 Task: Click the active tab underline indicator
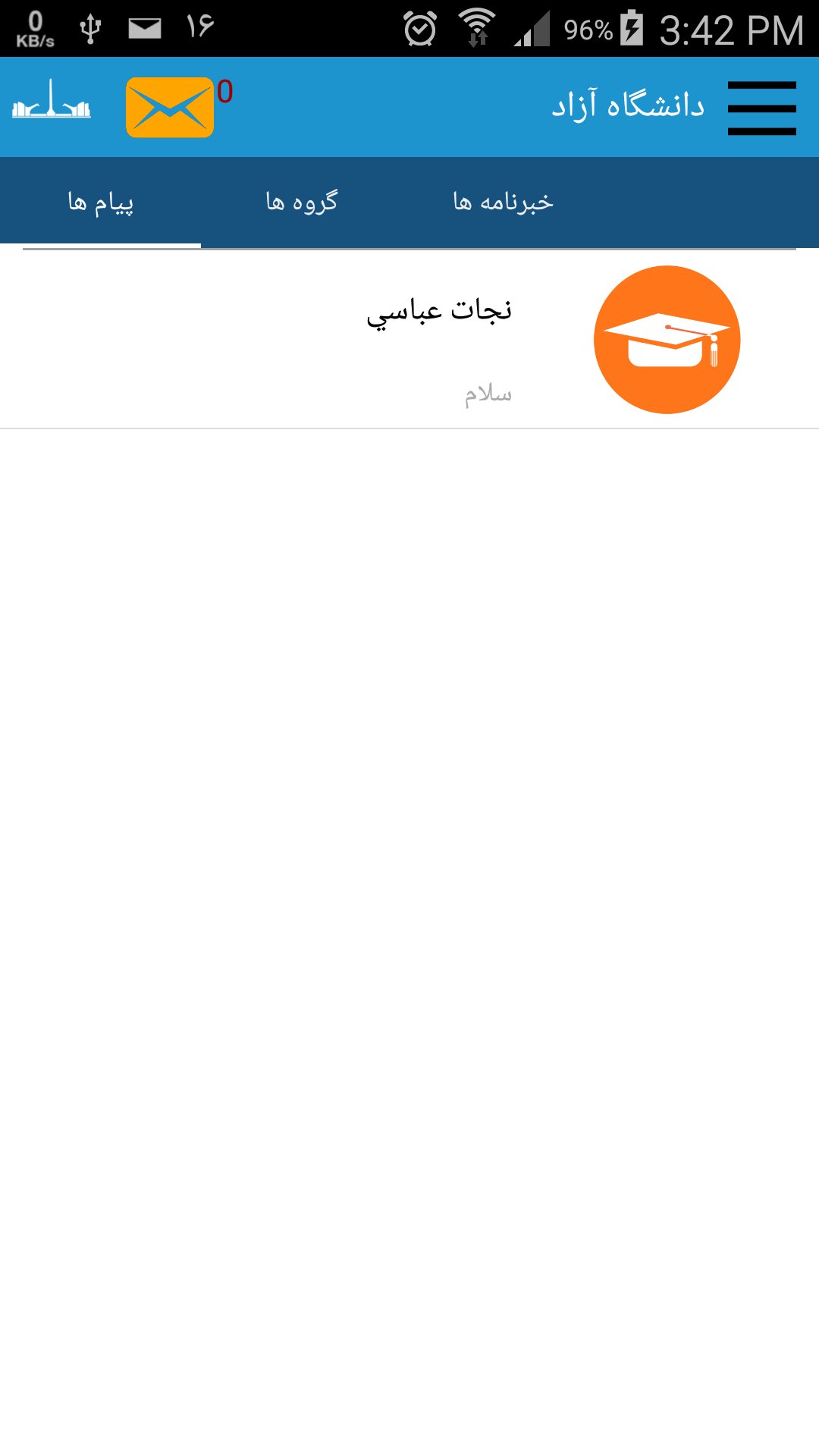[x=109, y=246]
